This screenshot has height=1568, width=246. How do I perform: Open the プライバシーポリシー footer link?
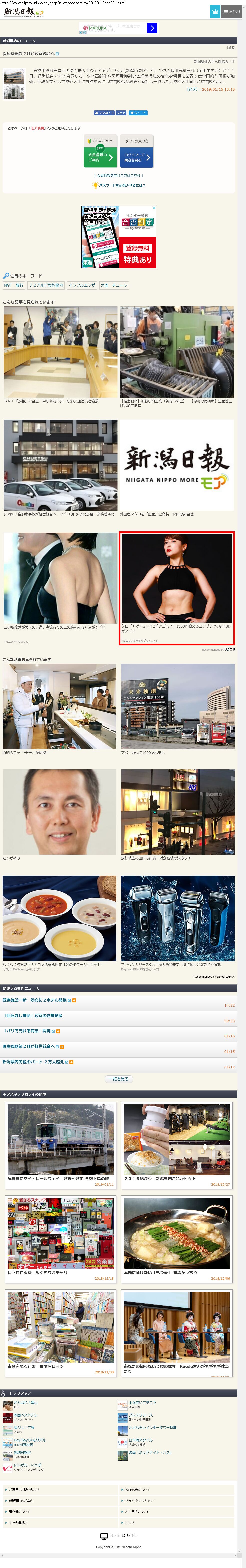[141, 1500]
